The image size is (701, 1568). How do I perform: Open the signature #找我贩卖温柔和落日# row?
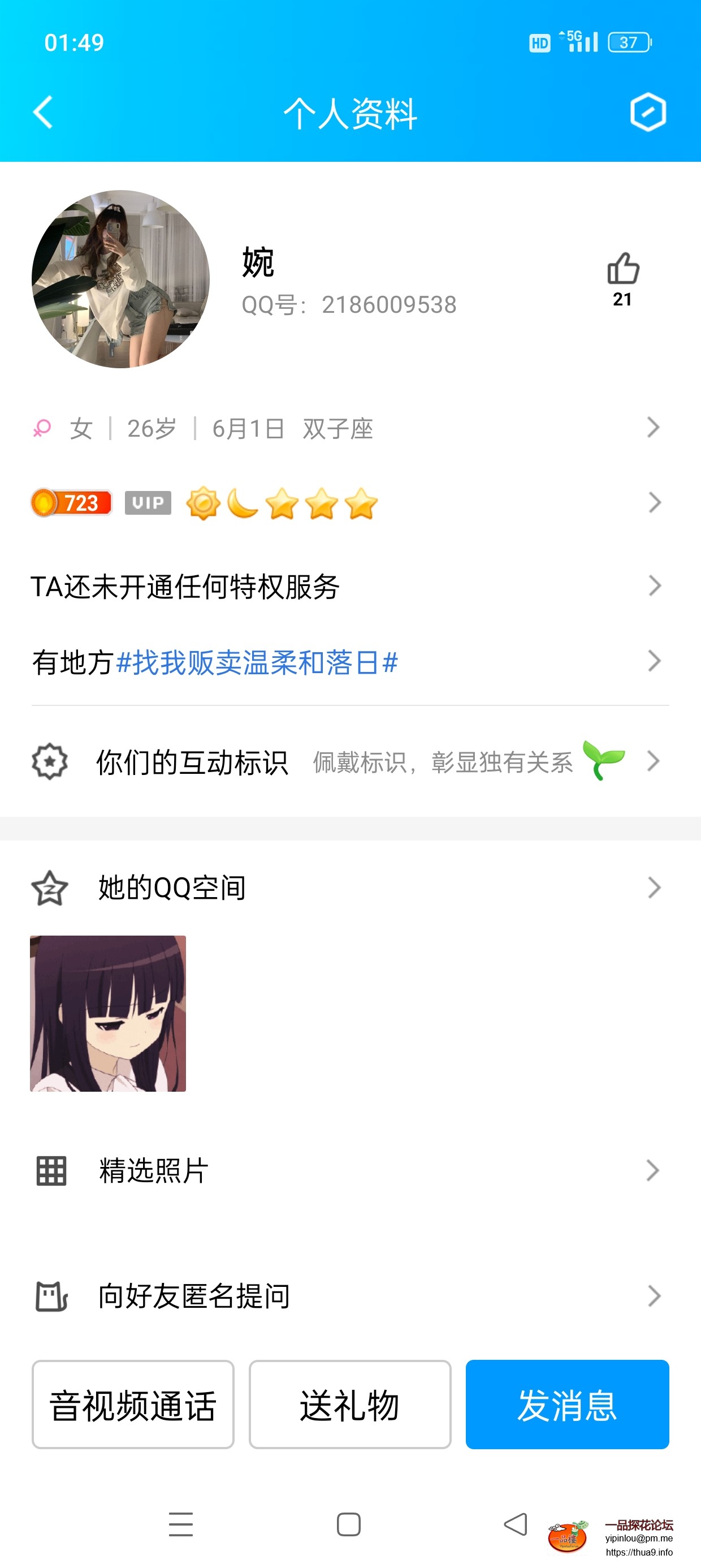(x=347, y=662)
